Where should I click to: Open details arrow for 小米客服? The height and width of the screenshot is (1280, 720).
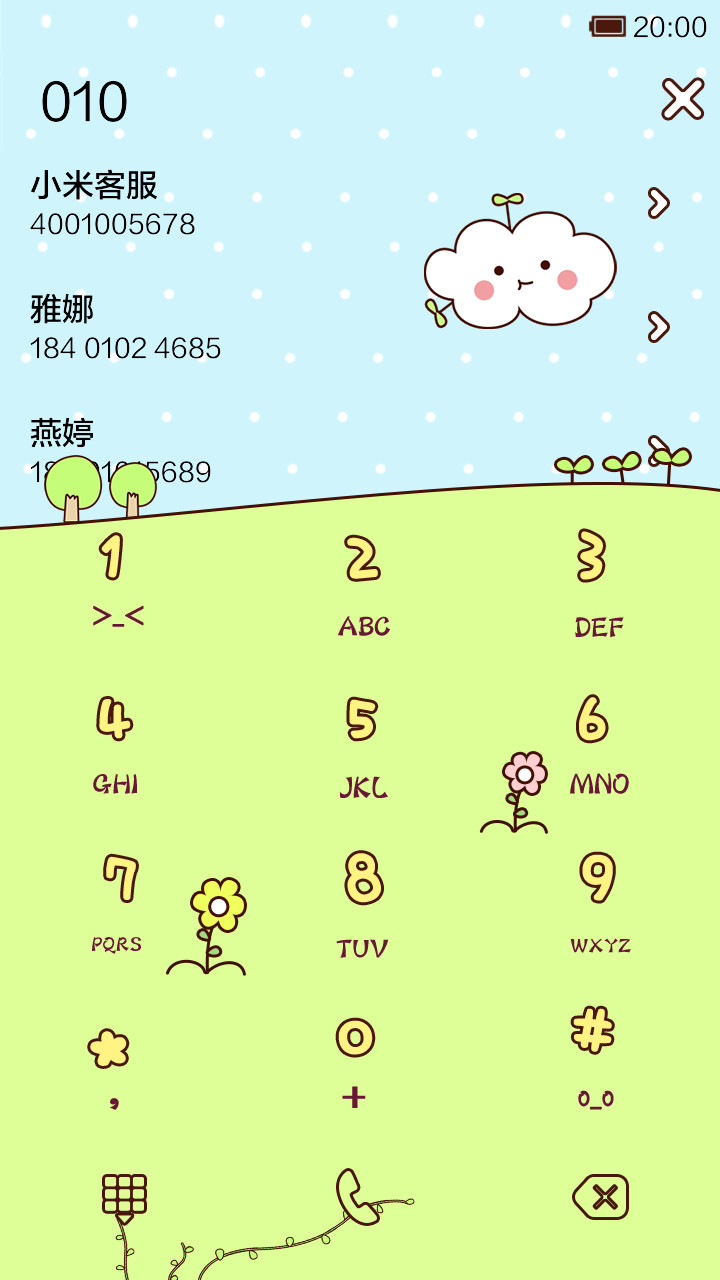click(658, 202)
